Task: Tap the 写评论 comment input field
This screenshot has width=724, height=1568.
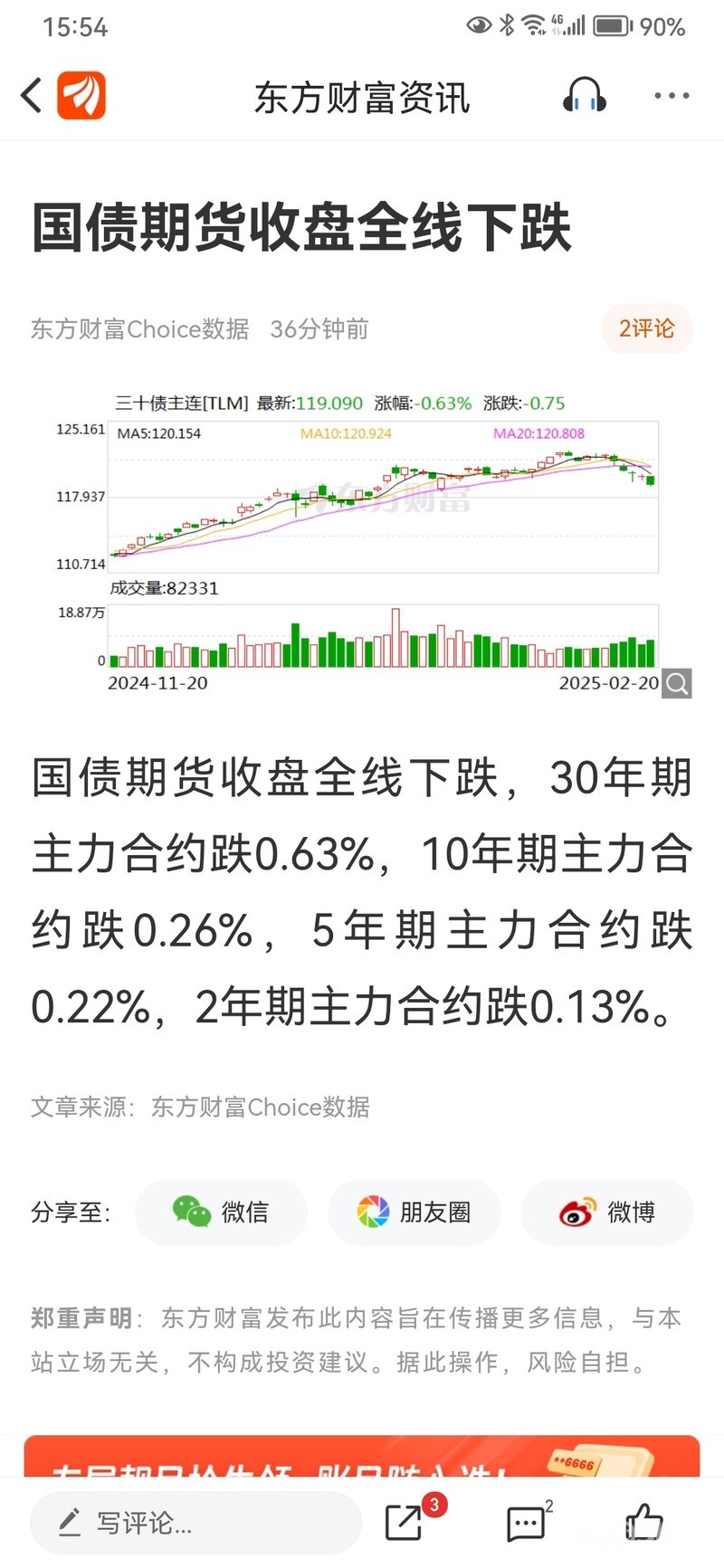Action: (x=195, y=1523)
